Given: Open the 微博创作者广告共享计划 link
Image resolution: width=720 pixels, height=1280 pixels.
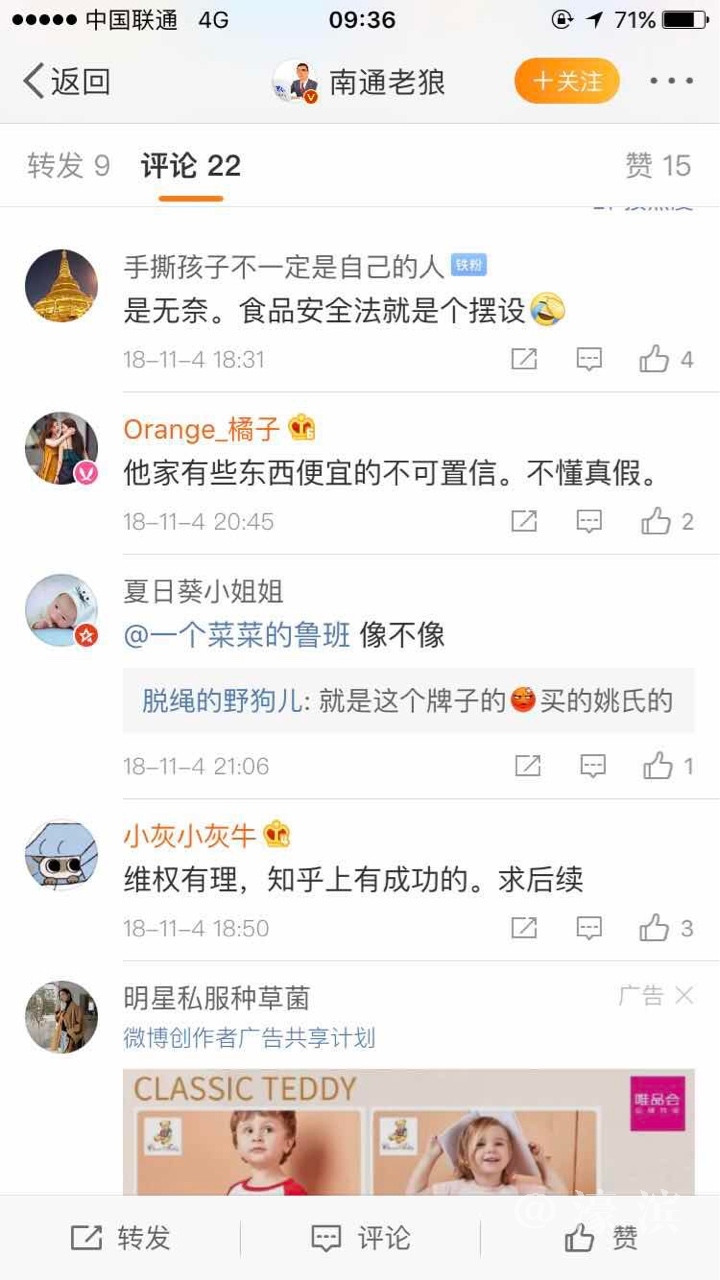Looking at the screenshot, I should (x=249, y=1037).
